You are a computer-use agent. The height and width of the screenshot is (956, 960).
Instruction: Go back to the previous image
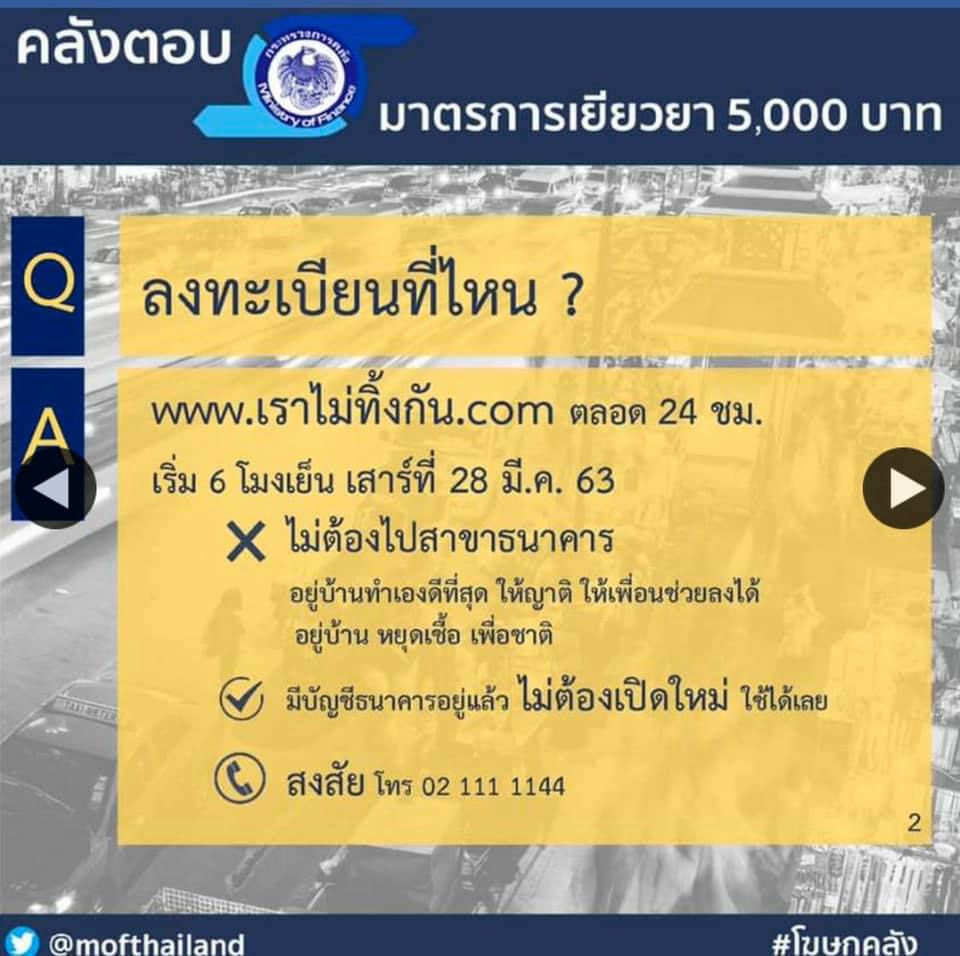click(x=55, y=488)
